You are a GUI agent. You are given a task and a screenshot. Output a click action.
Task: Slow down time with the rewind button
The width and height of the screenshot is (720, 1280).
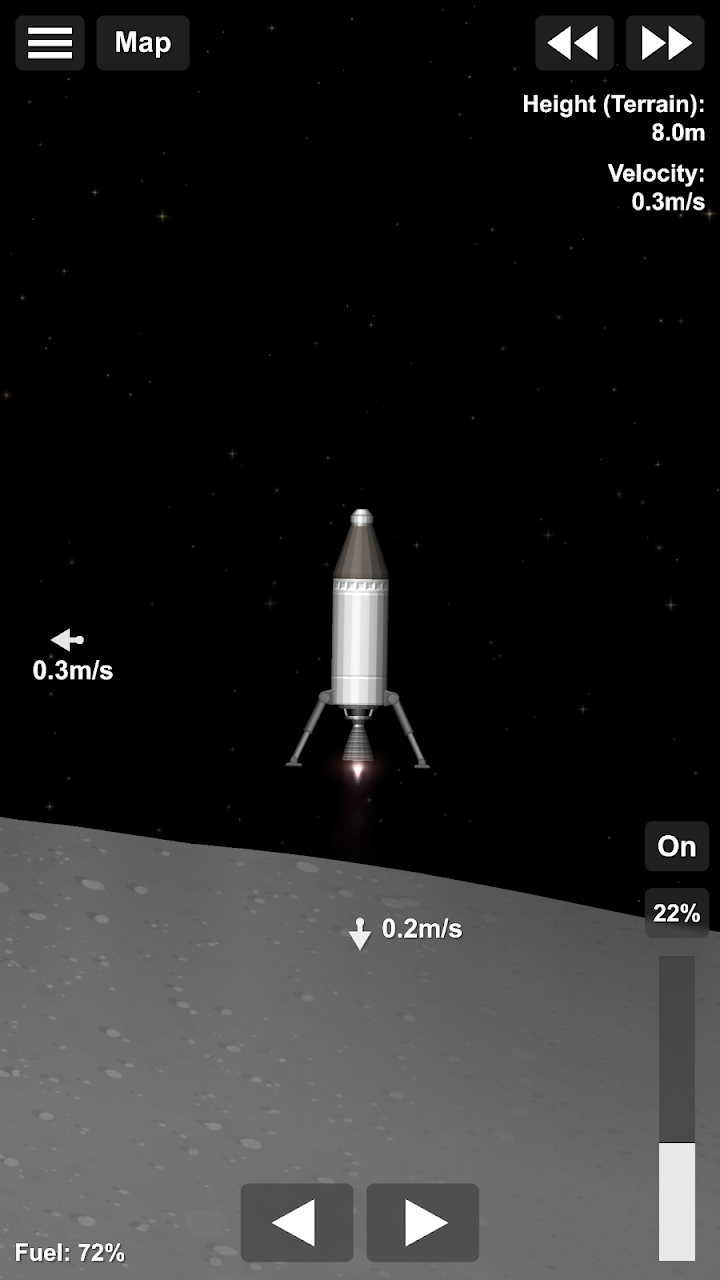(574, 43)
